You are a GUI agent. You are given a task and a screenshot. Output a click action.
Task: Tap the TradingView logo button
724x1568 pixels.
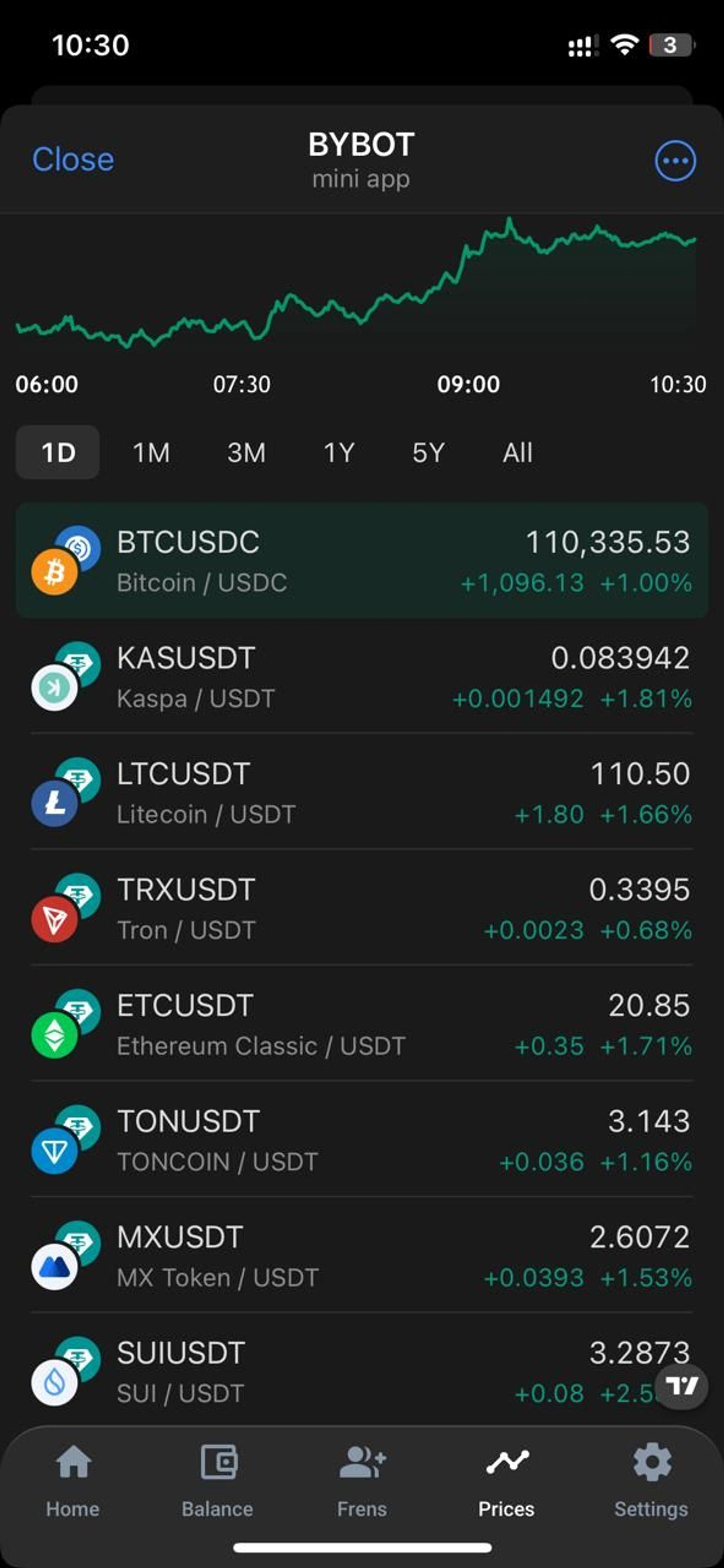point(681,1387)
